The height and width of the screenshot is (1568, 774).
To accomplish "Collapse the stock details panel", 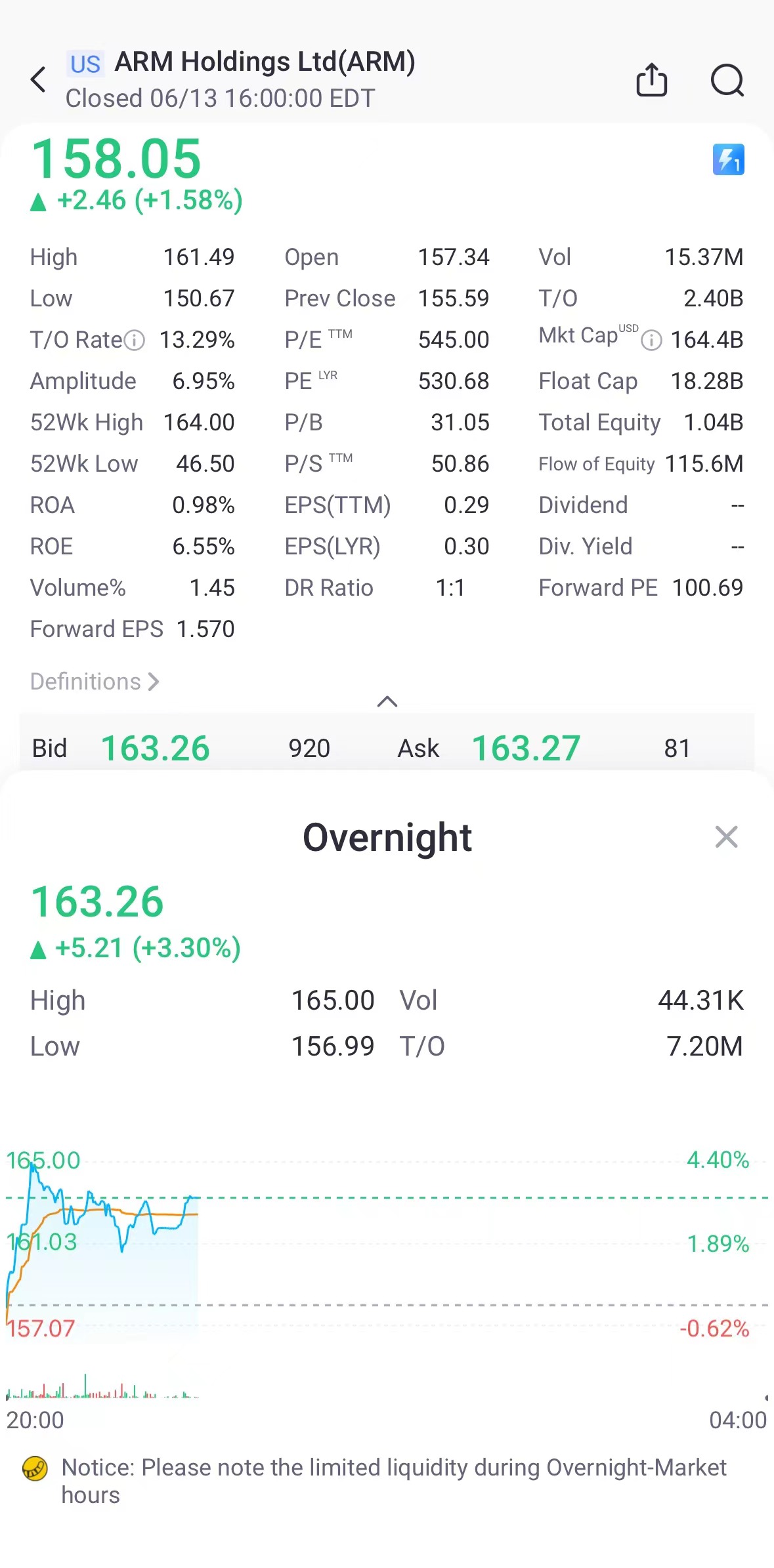I will (387, 701).
